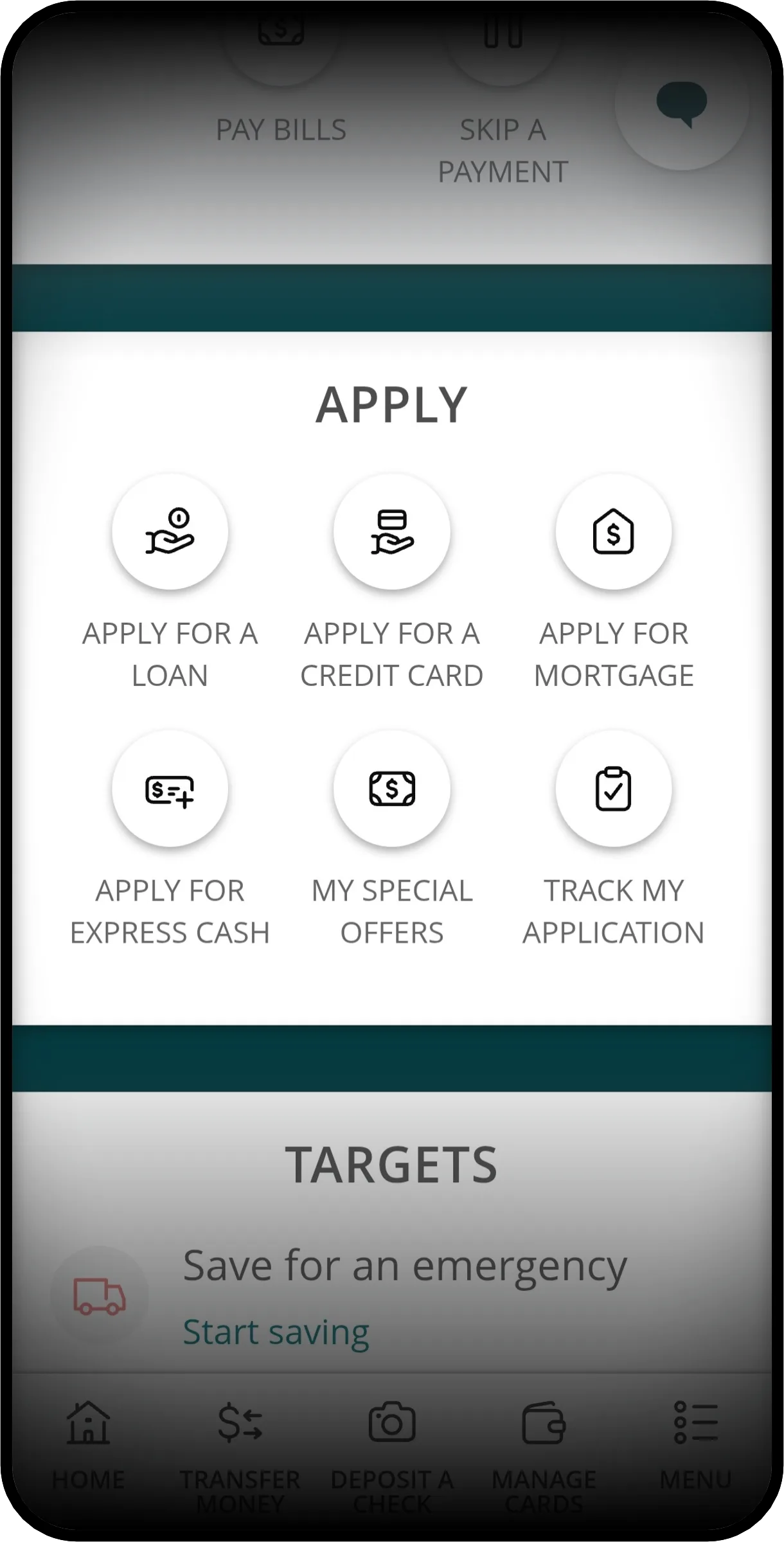Open the Skip a Payment icon
This screenshot has width=784, height=1542.
tap(503, 32)
